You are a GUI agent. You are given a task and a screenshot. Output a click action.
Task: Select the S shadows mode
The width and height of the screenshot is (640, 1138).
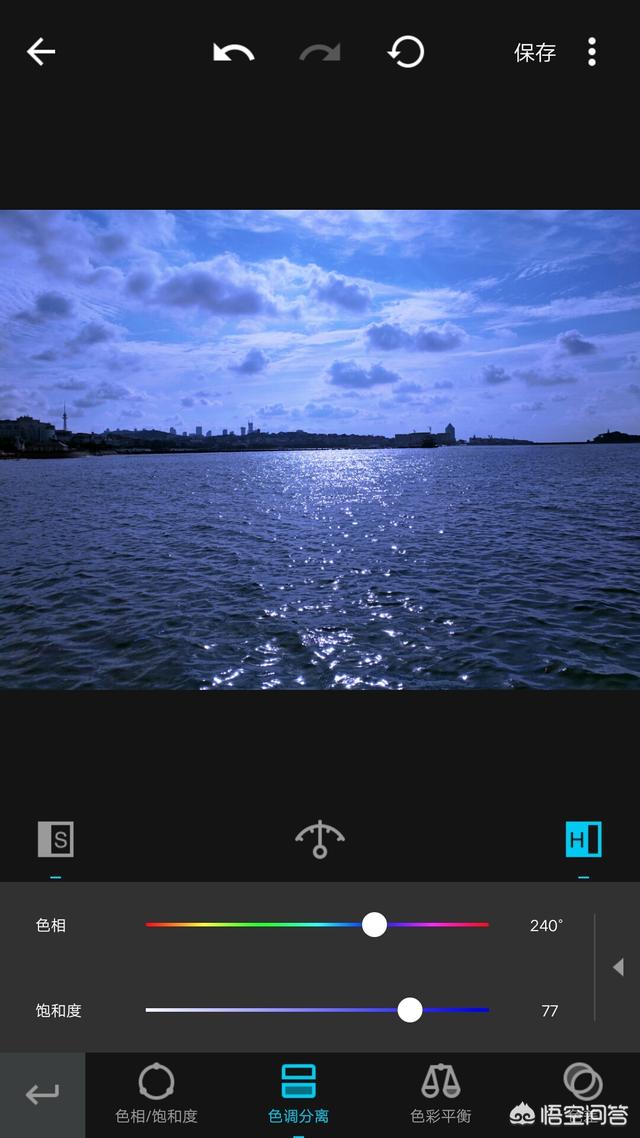click(x=56, y=839)
